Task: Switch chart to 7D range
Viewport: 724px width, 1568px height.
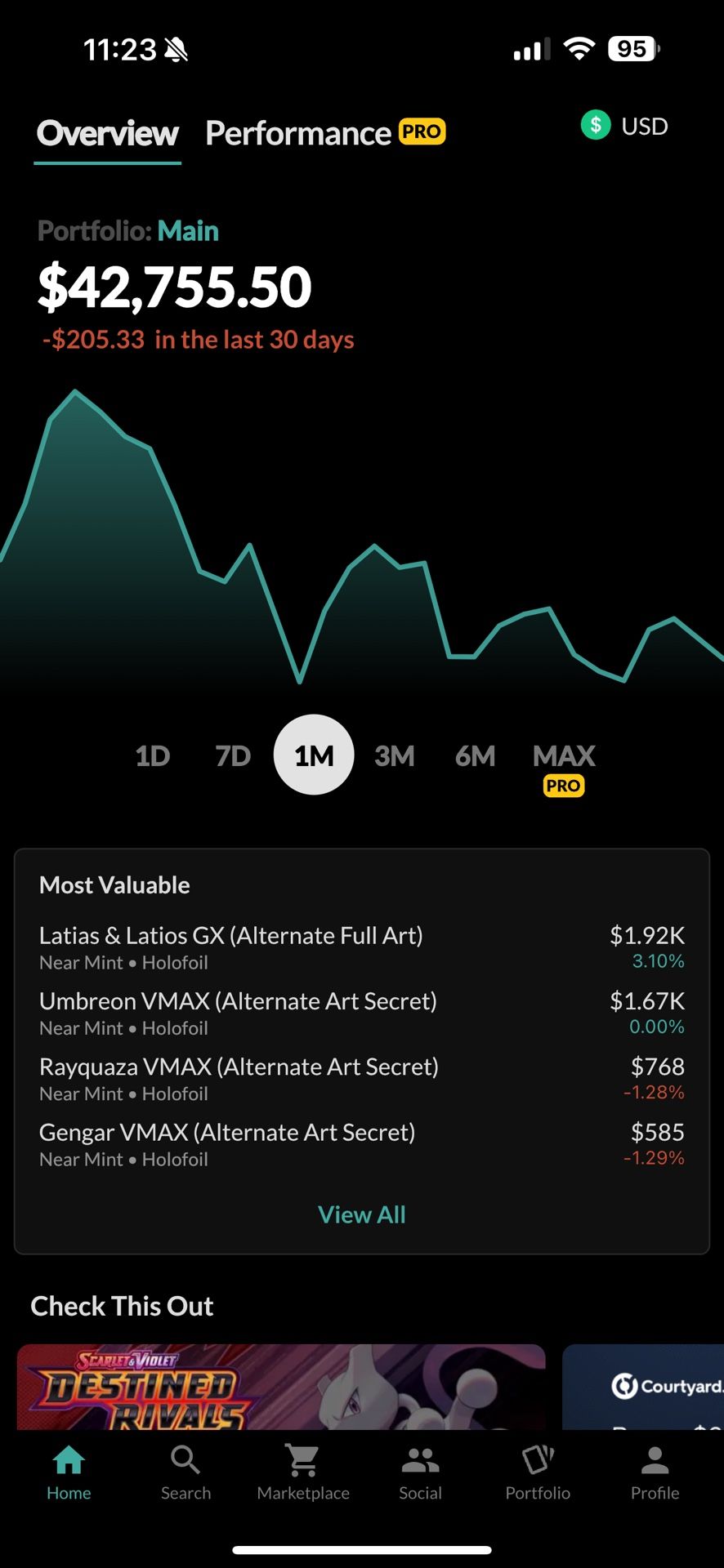Action: point(233,755)
